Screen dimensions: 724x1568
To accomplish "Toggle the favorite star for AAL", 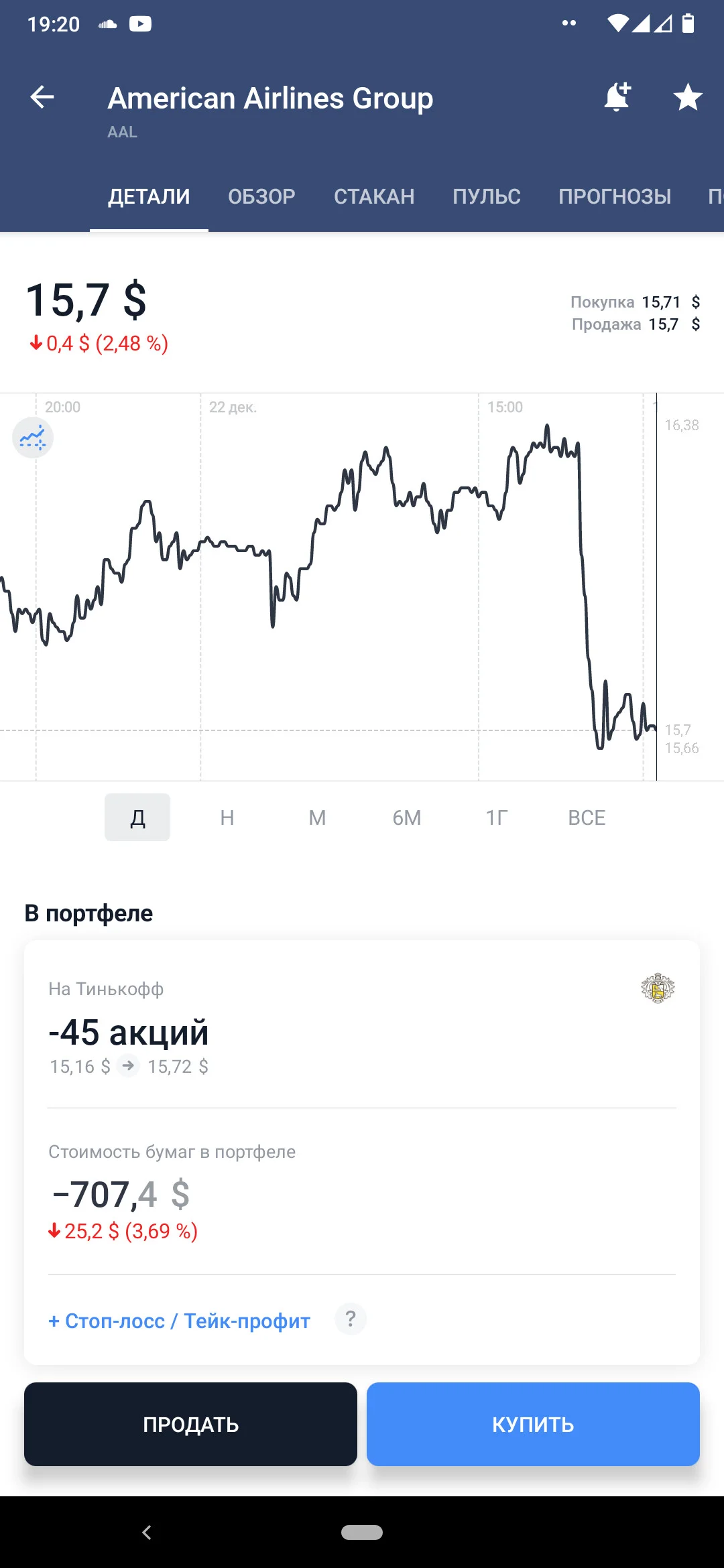I will 688,97.
